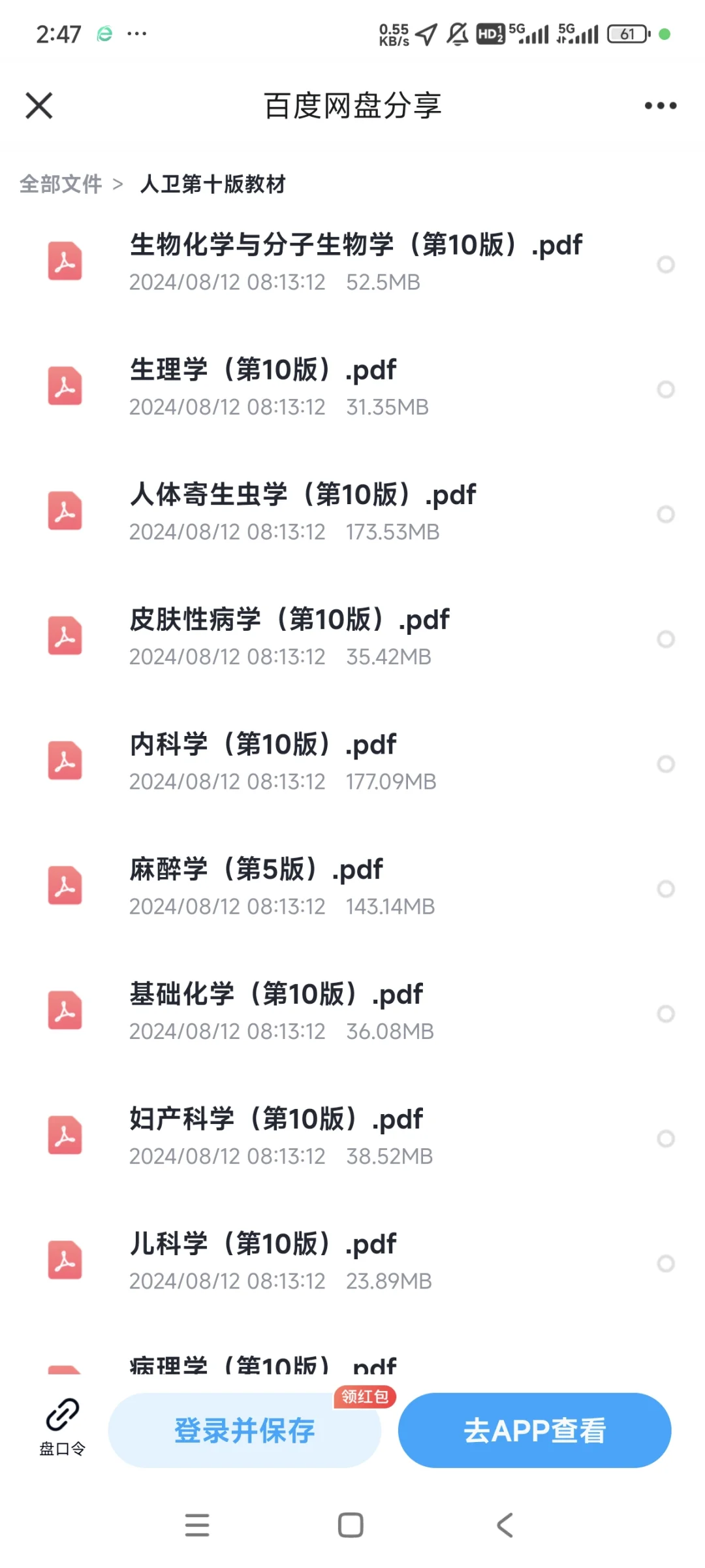Tick the circle beside 内科学（第10版）.pdf

coord(665,763)
